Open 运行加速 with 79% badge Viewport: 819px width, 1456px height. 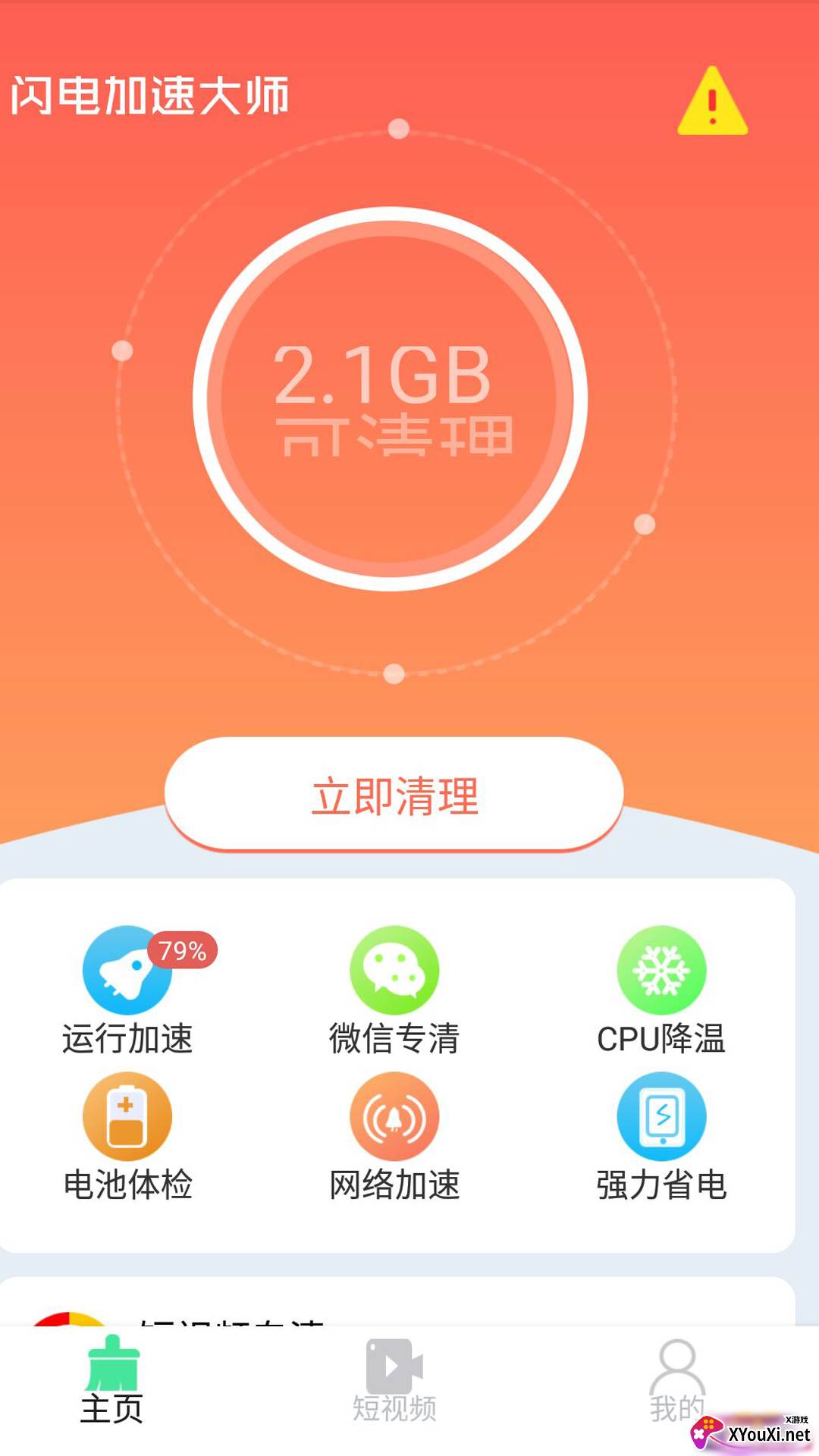pos(127,990)
